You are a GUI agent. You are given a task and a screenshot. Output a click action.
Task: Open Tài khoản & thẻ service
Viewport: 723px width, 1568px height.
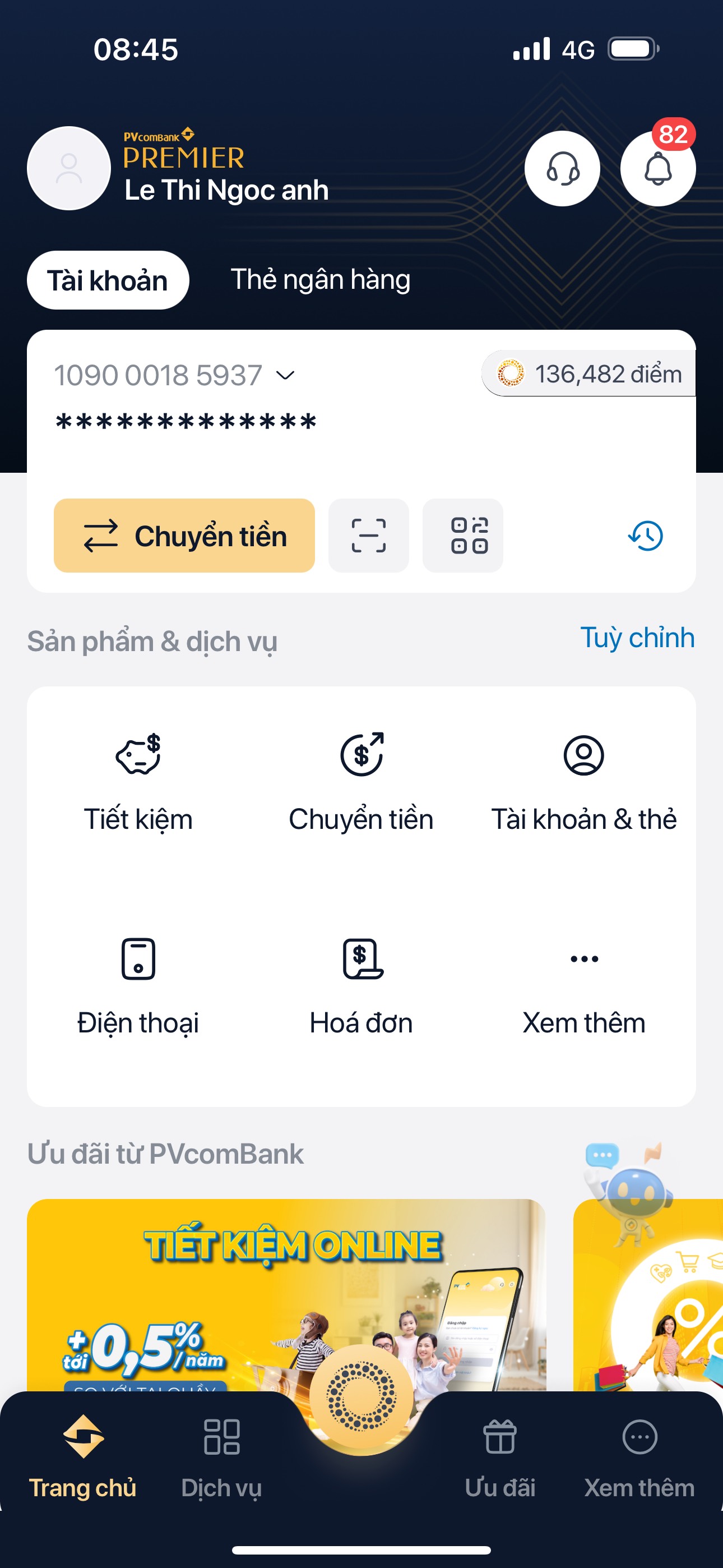click(x=583, y=782)
